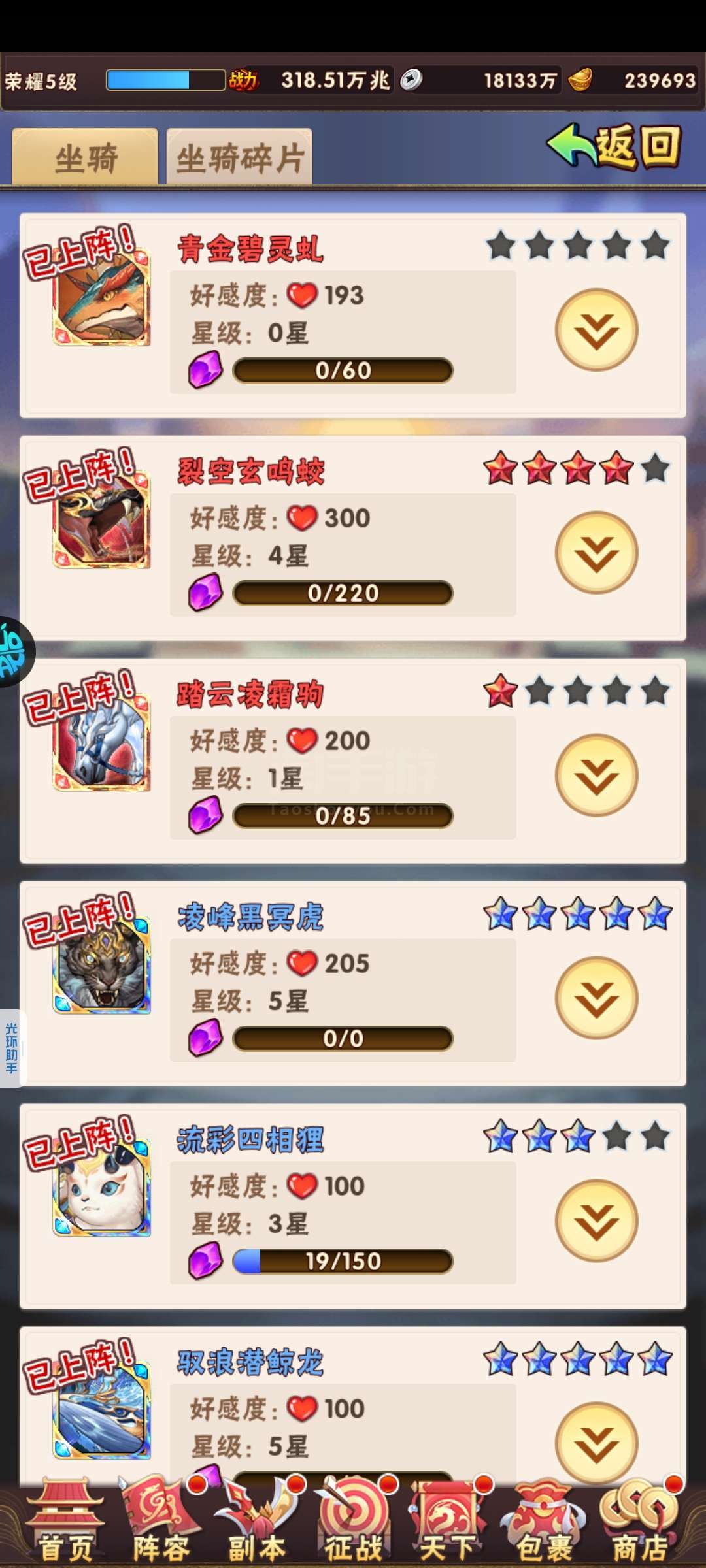This screenshot has width=706, height=1568.
Task: Open the 商店 shop tab
Action: coord(639,1521)
